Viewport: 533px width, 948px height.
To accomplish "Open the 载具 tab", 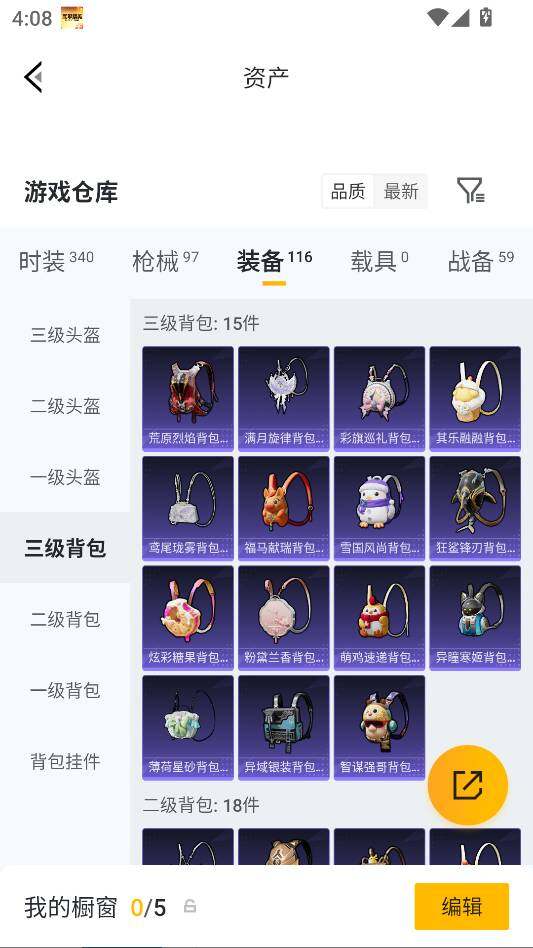I will [x=380, y=261].
